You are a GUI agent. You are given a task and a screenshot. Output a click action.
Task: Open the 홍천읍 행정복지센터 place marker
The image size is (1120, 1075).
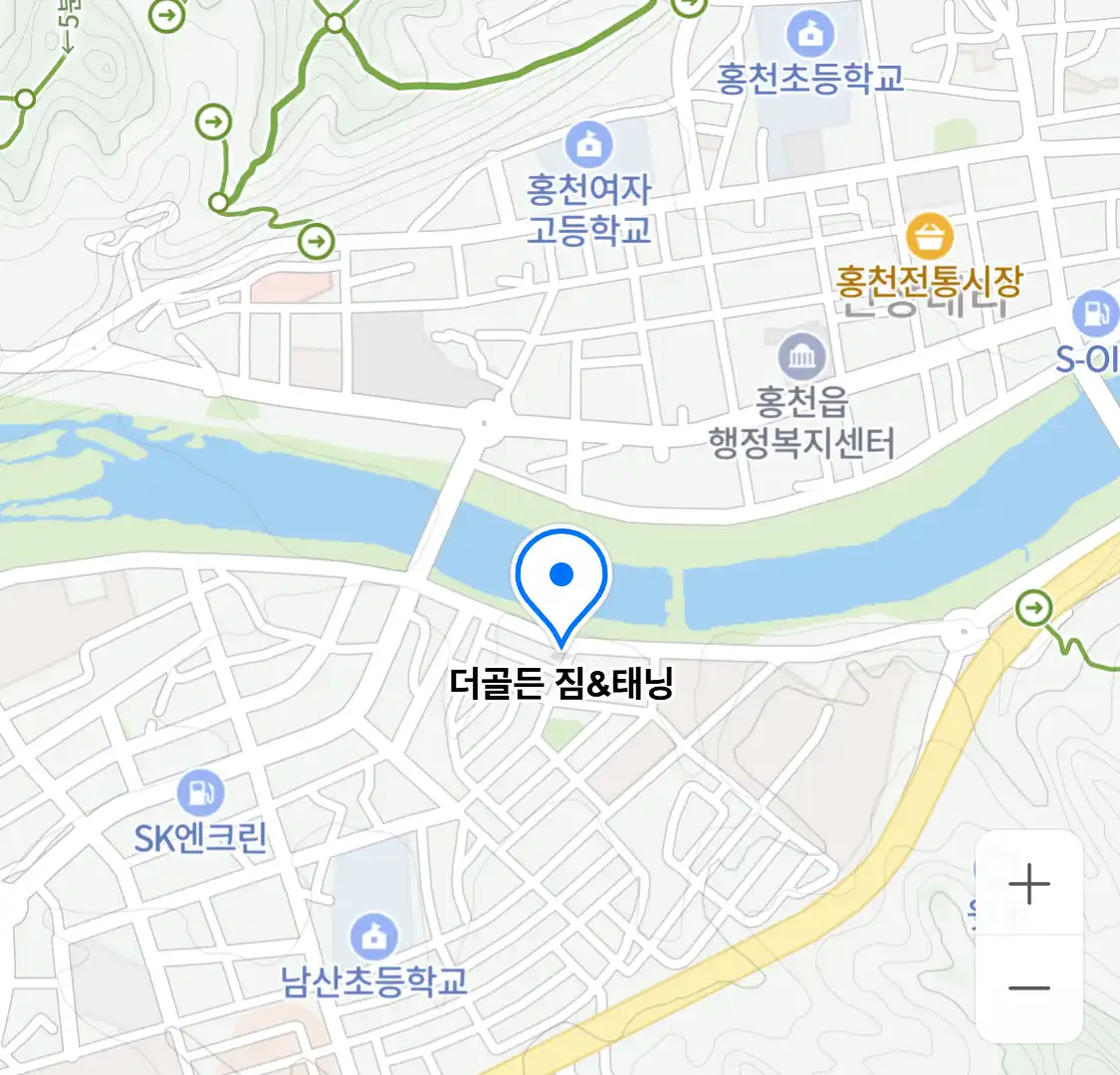click(x=803, y=357)
